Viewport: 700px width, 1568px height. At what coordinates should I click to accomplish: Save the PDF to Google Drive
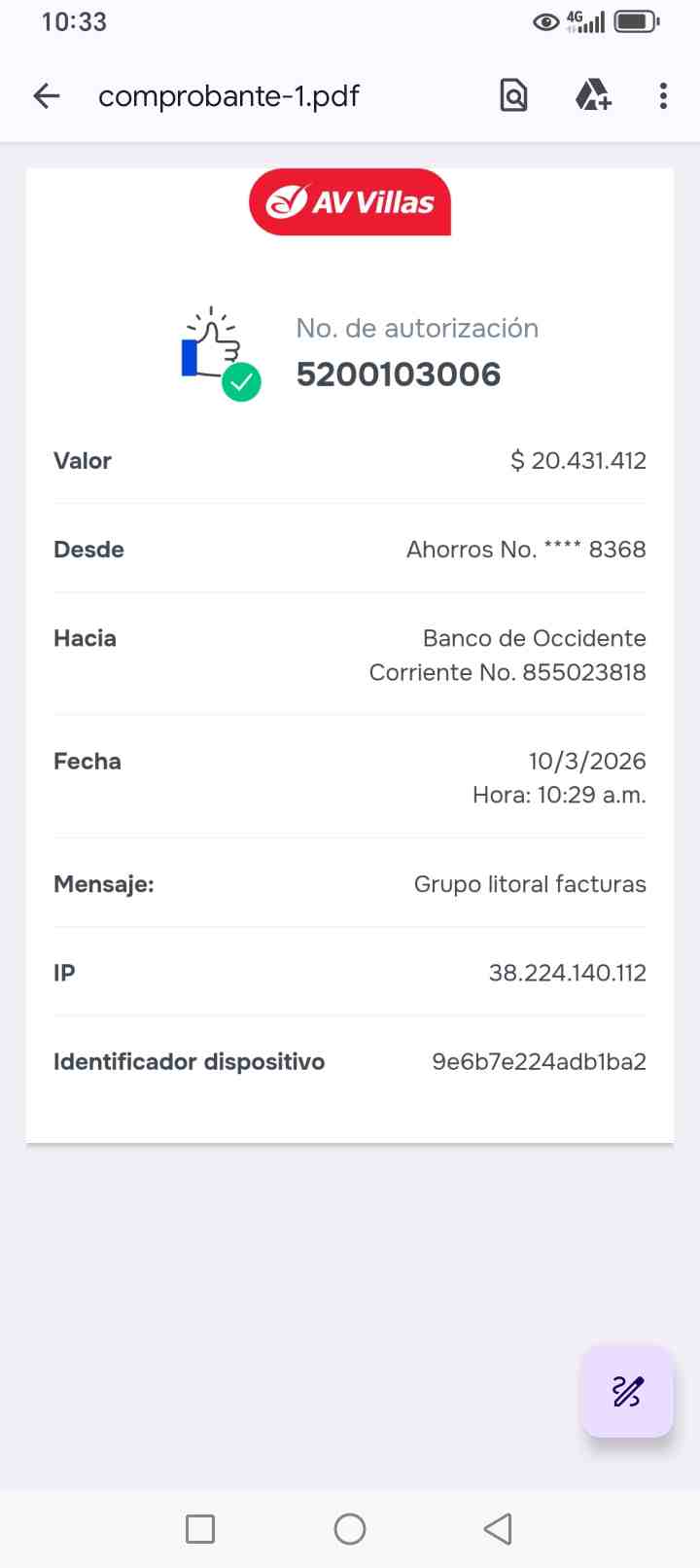pyautogui.click(x=592, y=95)
